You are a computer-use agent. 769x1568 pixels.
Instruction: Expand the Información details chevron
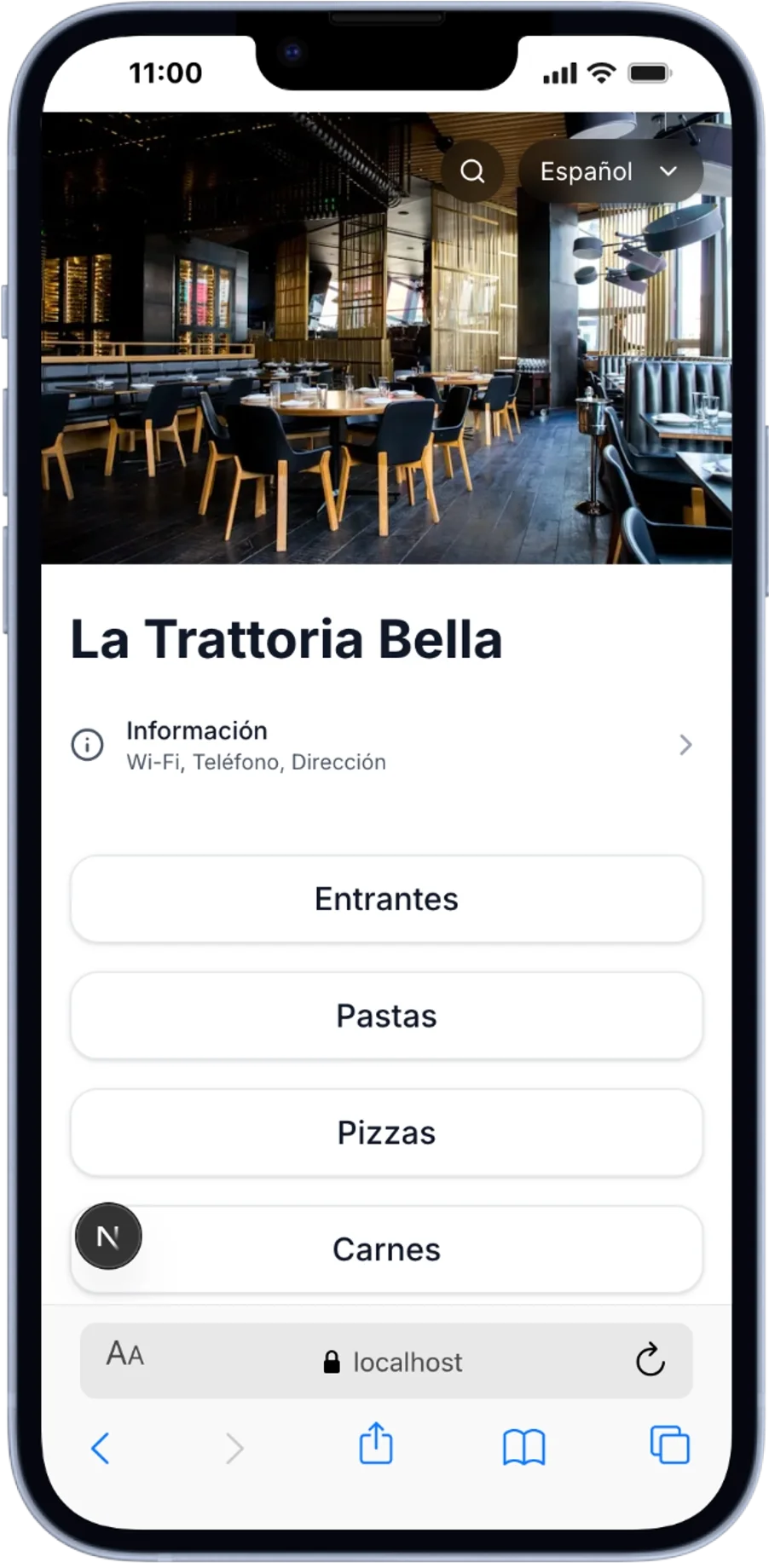click(x=685, y=745)
